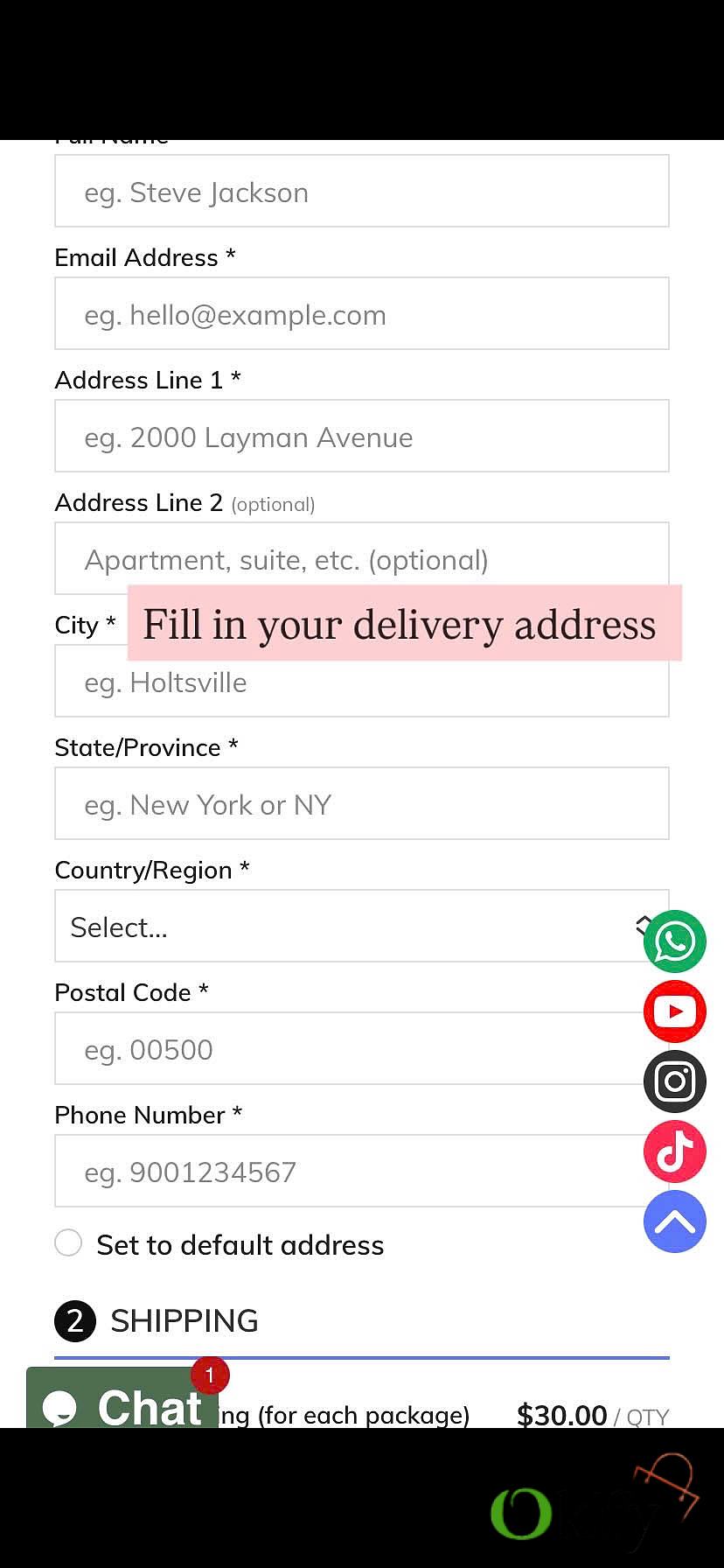
Task: Enable Set to default address
Action: 68,1242
